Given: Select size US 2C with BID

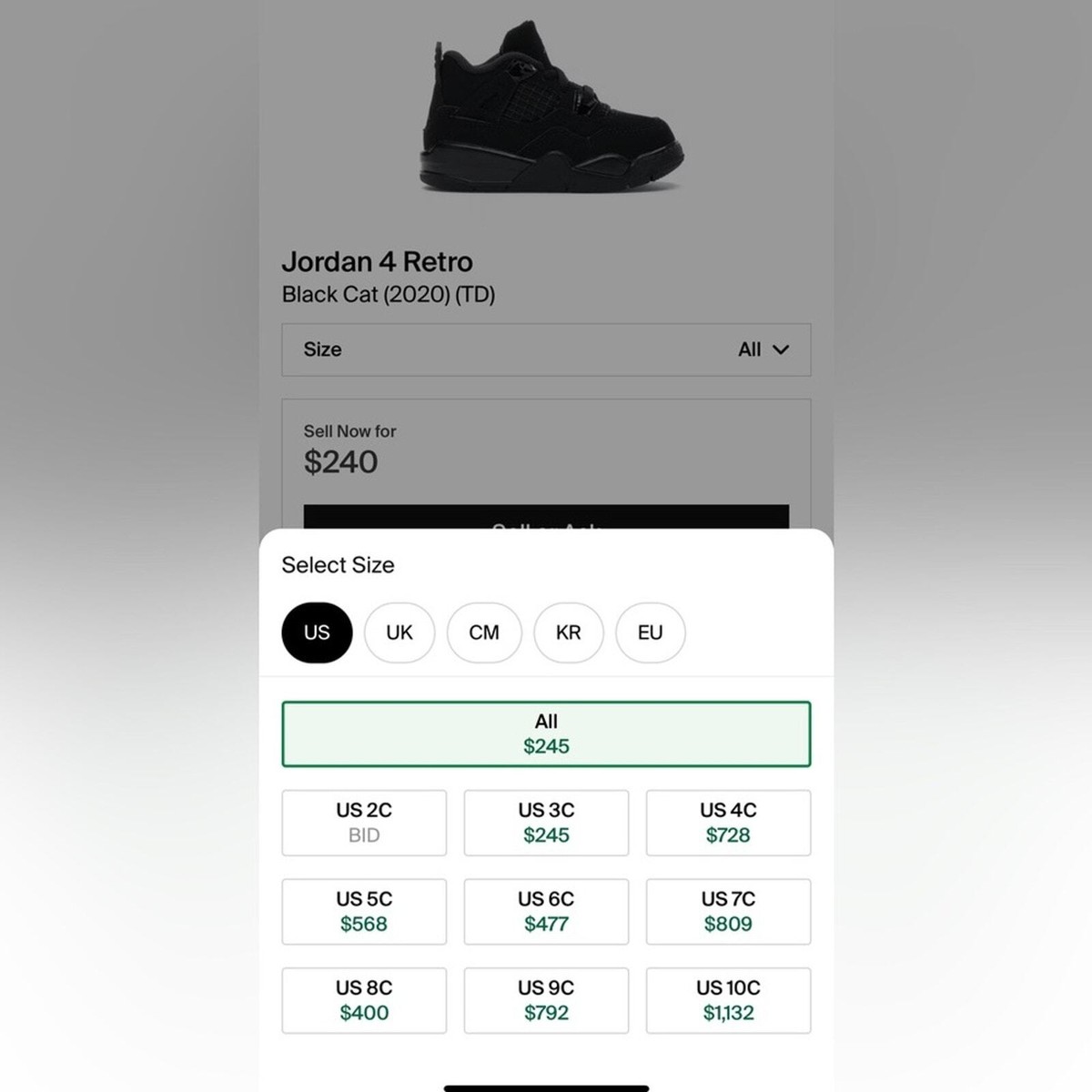Looking at the screenshot, I should click(364, 823).
